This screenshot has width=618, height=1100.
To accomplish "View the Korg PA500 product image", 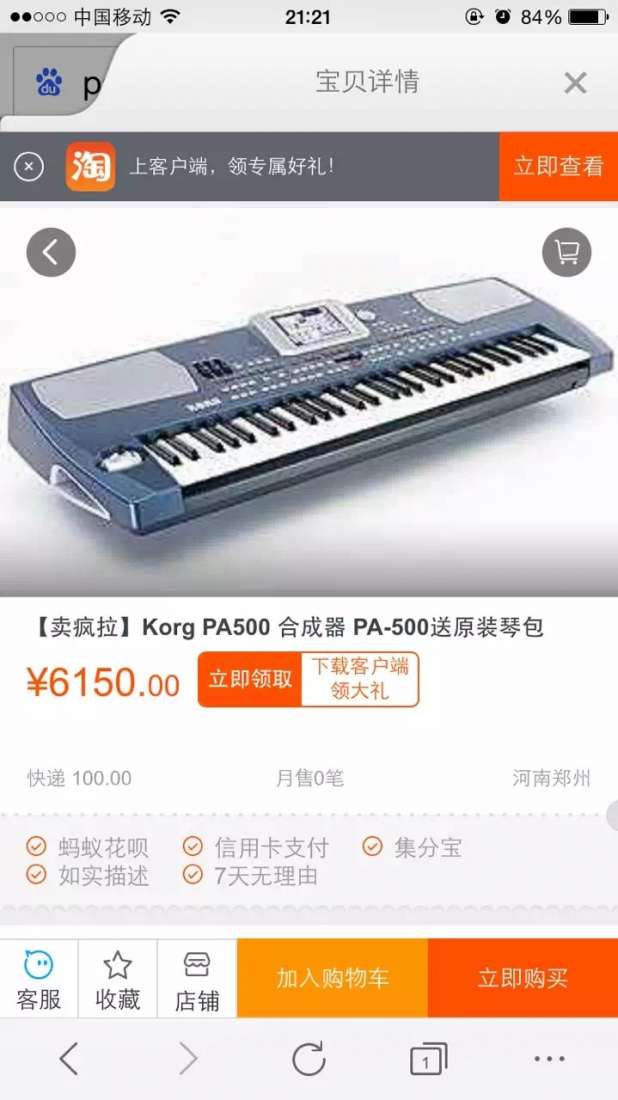I will point(309,400).
